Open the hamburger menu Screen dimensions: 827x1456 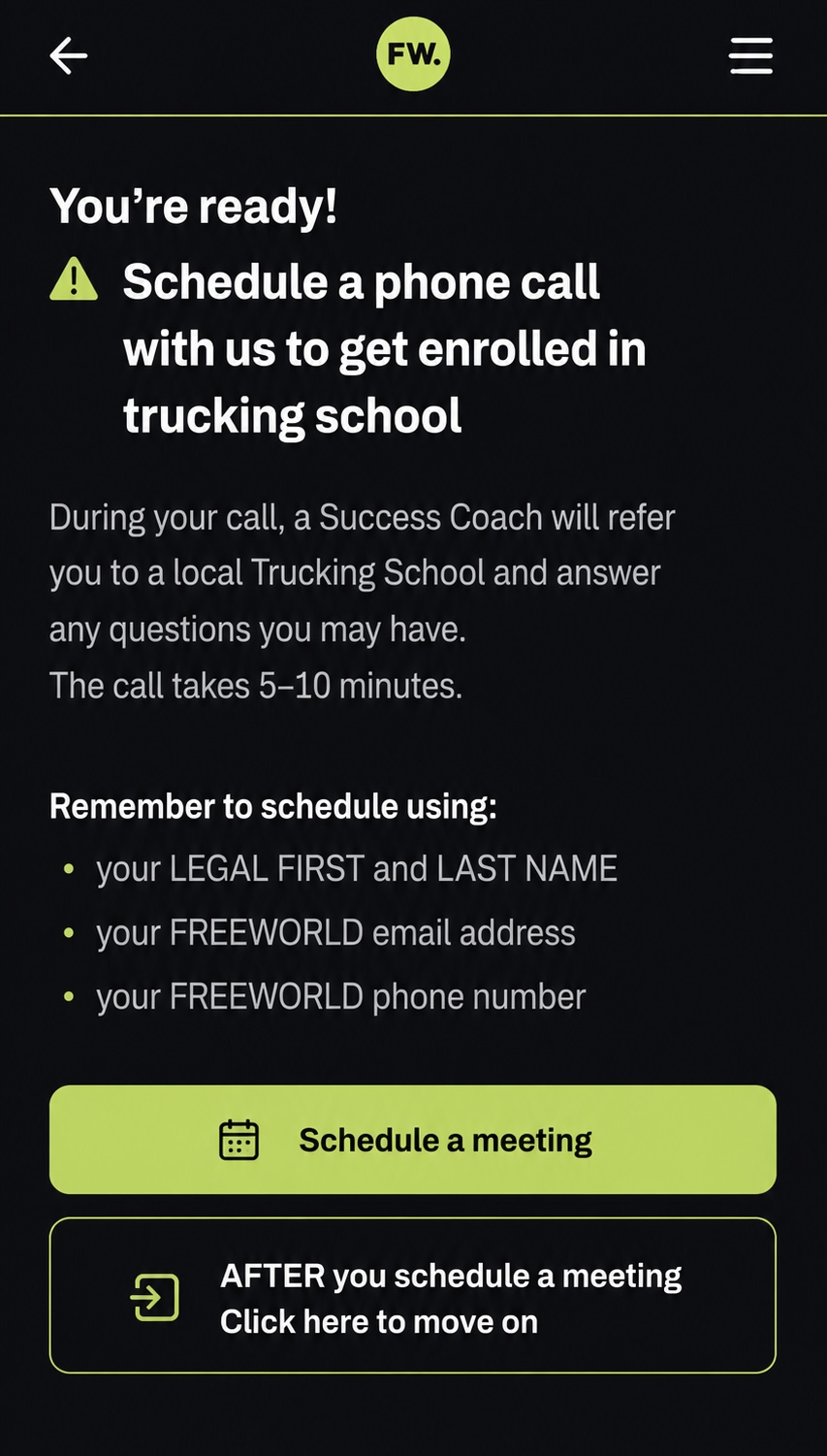click(x=751, y=55)
